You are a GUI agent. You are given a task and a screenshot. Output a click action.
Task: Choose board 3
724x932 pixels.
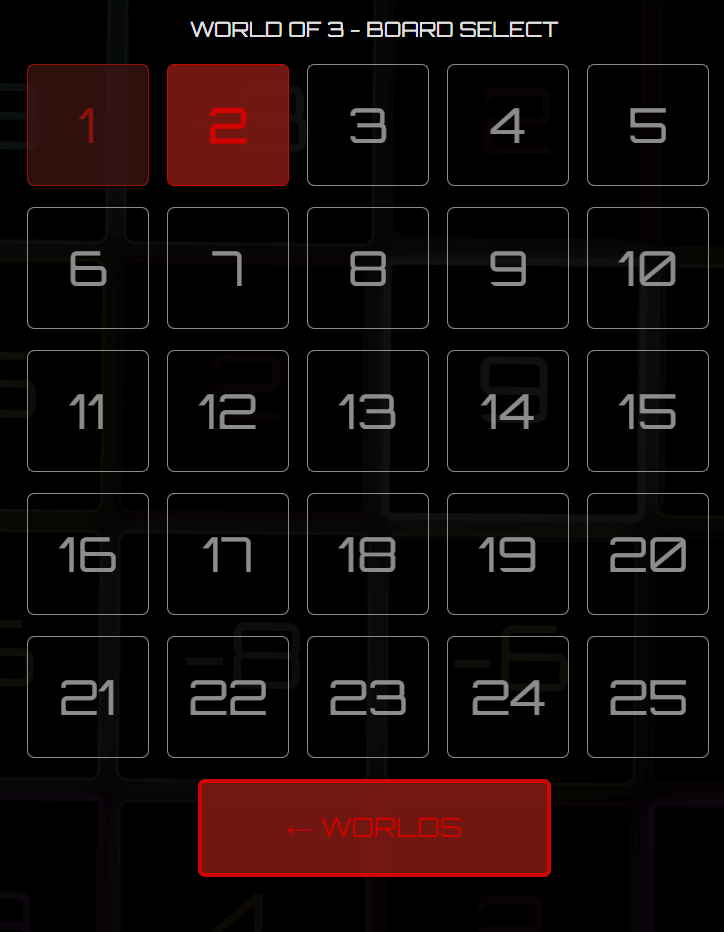point(368,125)
